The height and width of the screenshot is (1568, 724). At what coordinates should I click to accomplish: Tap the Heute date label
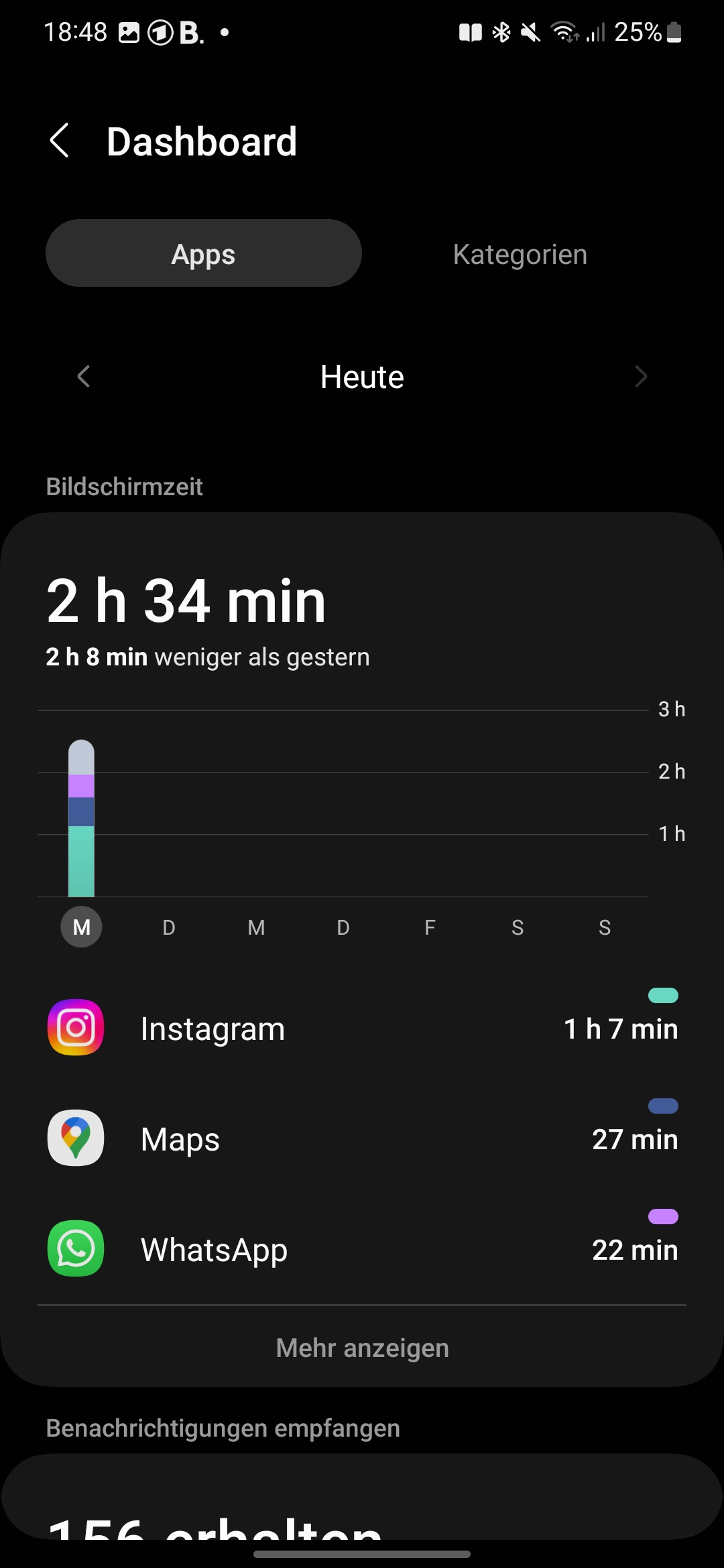[362, 377]
